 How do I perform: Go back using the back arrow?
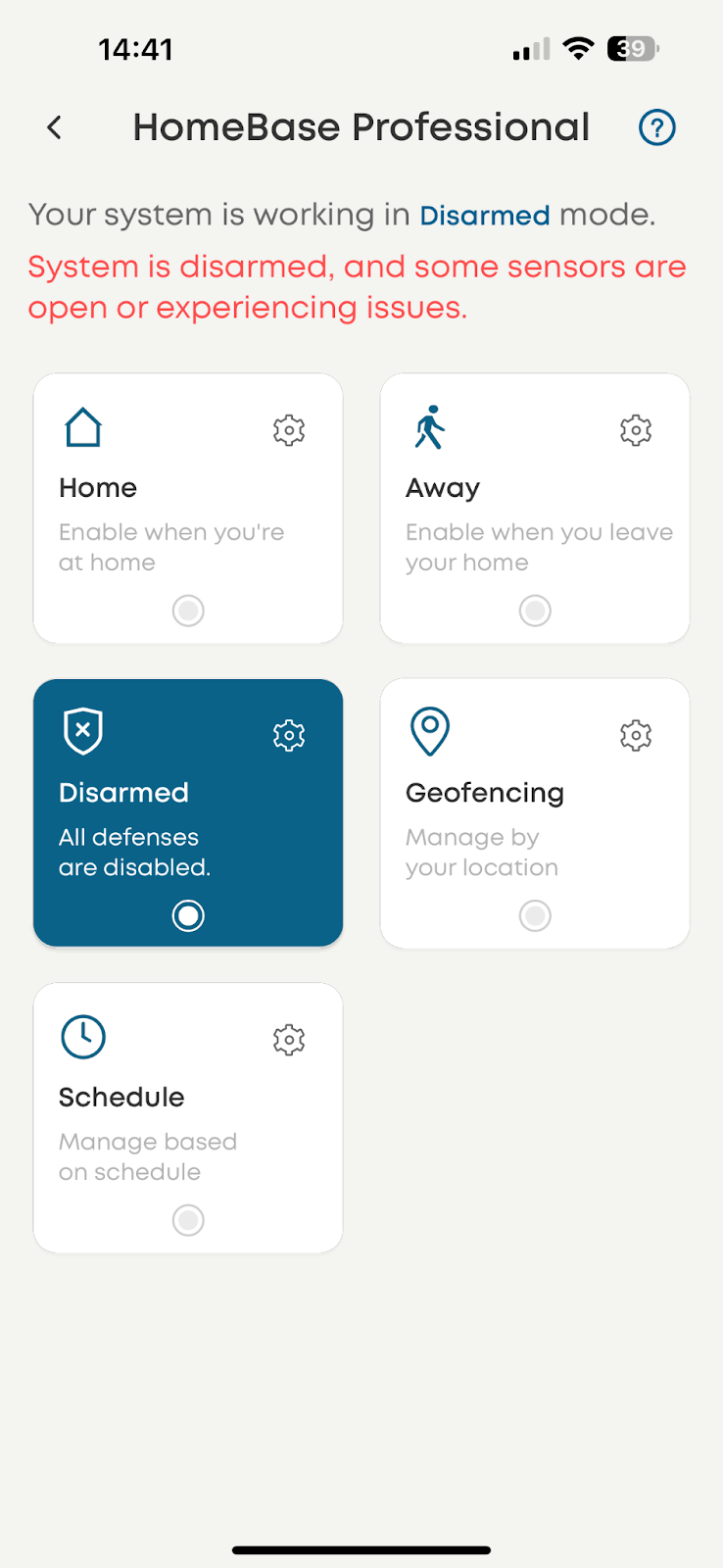click(55, 127)
